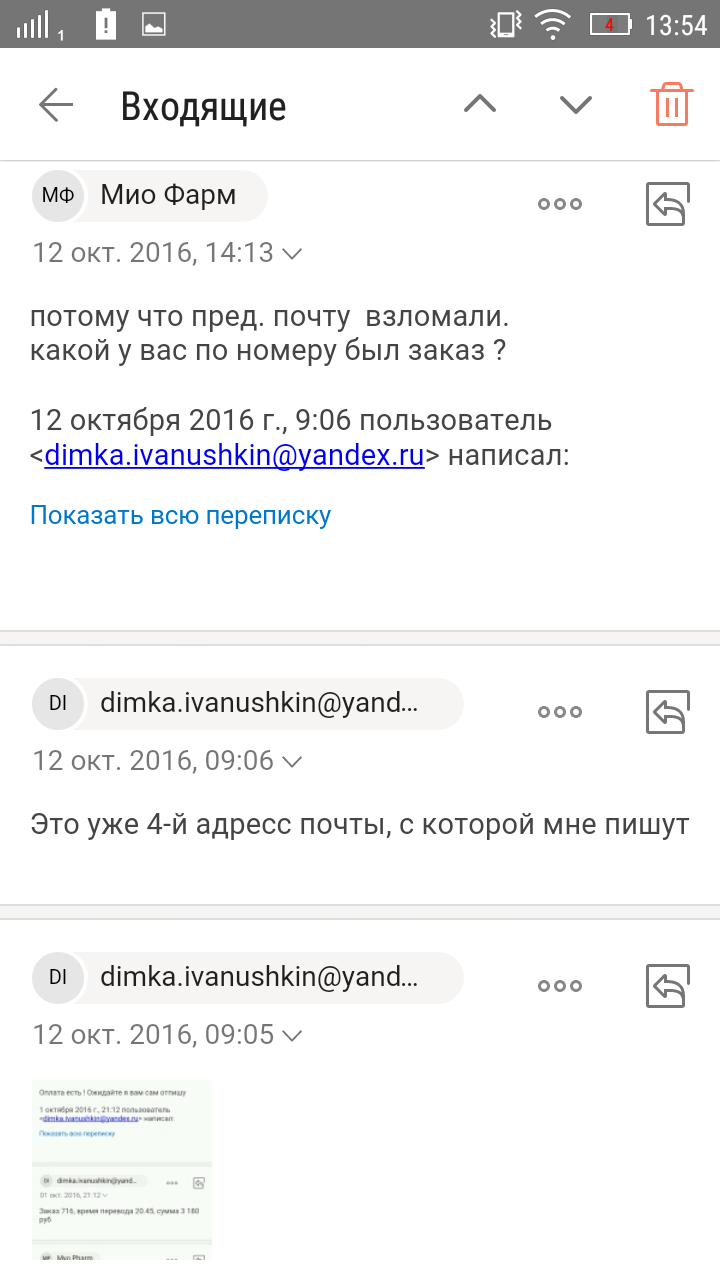Screen dimensions: 720x1280
Task: Go to the previous email with the up arrow
Action: point(480,104)
